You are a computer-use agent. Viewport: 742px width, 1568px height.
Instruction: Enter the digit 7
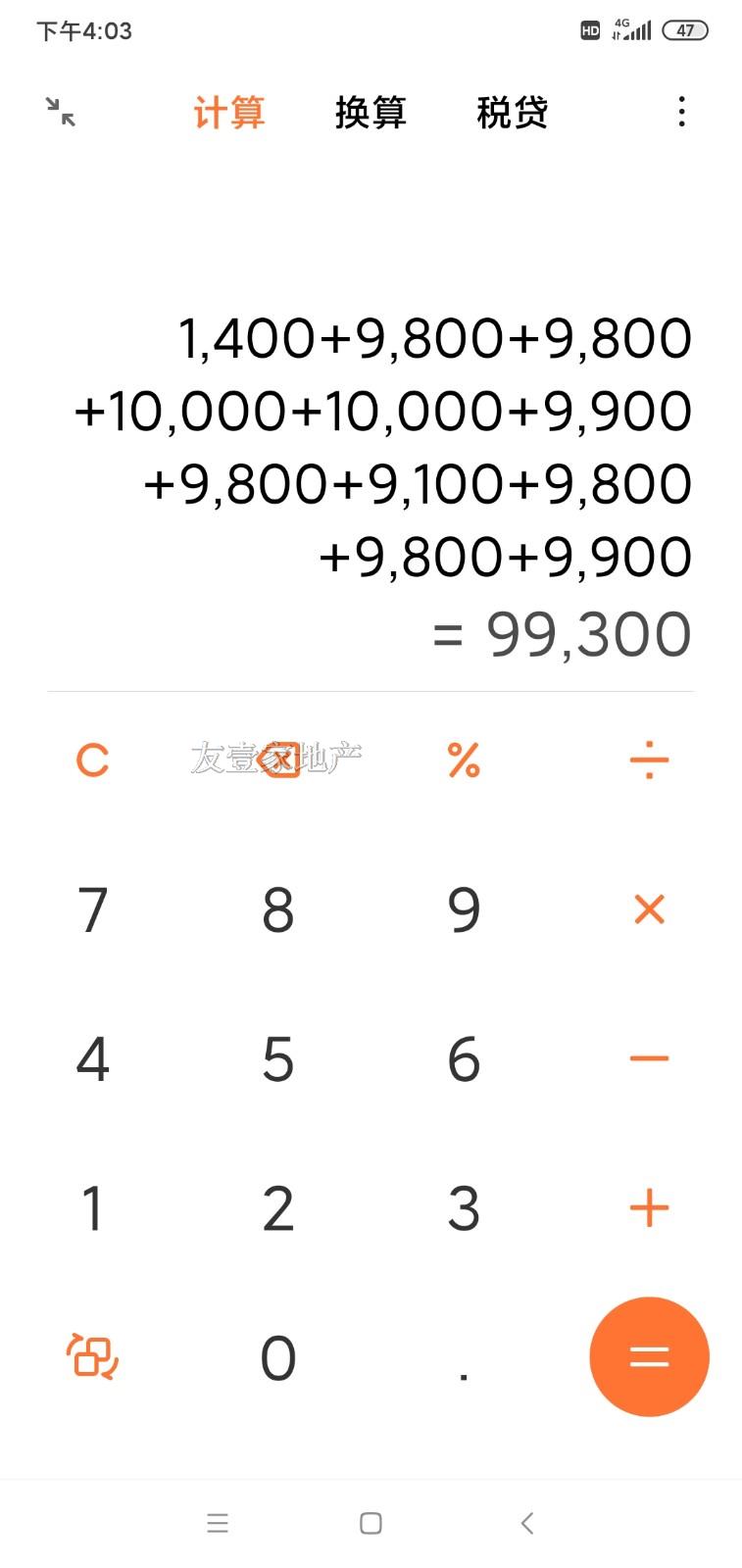click(92, 909)
